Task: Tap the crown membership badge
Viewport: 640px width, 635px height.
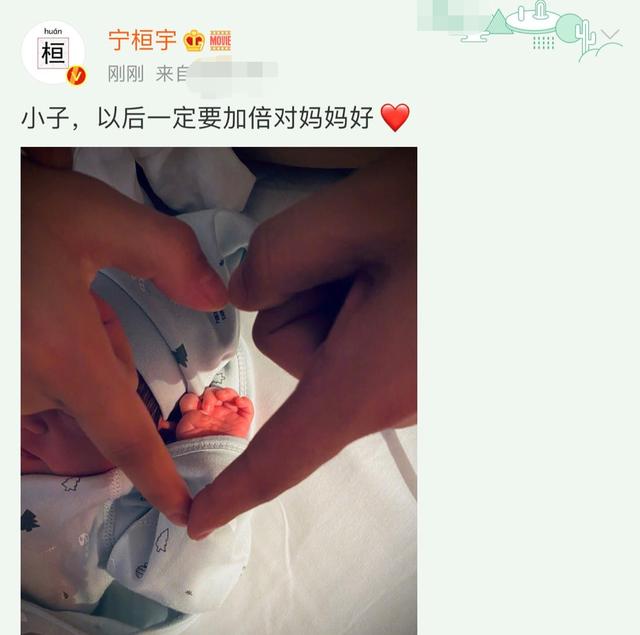Action: (194, 41)
